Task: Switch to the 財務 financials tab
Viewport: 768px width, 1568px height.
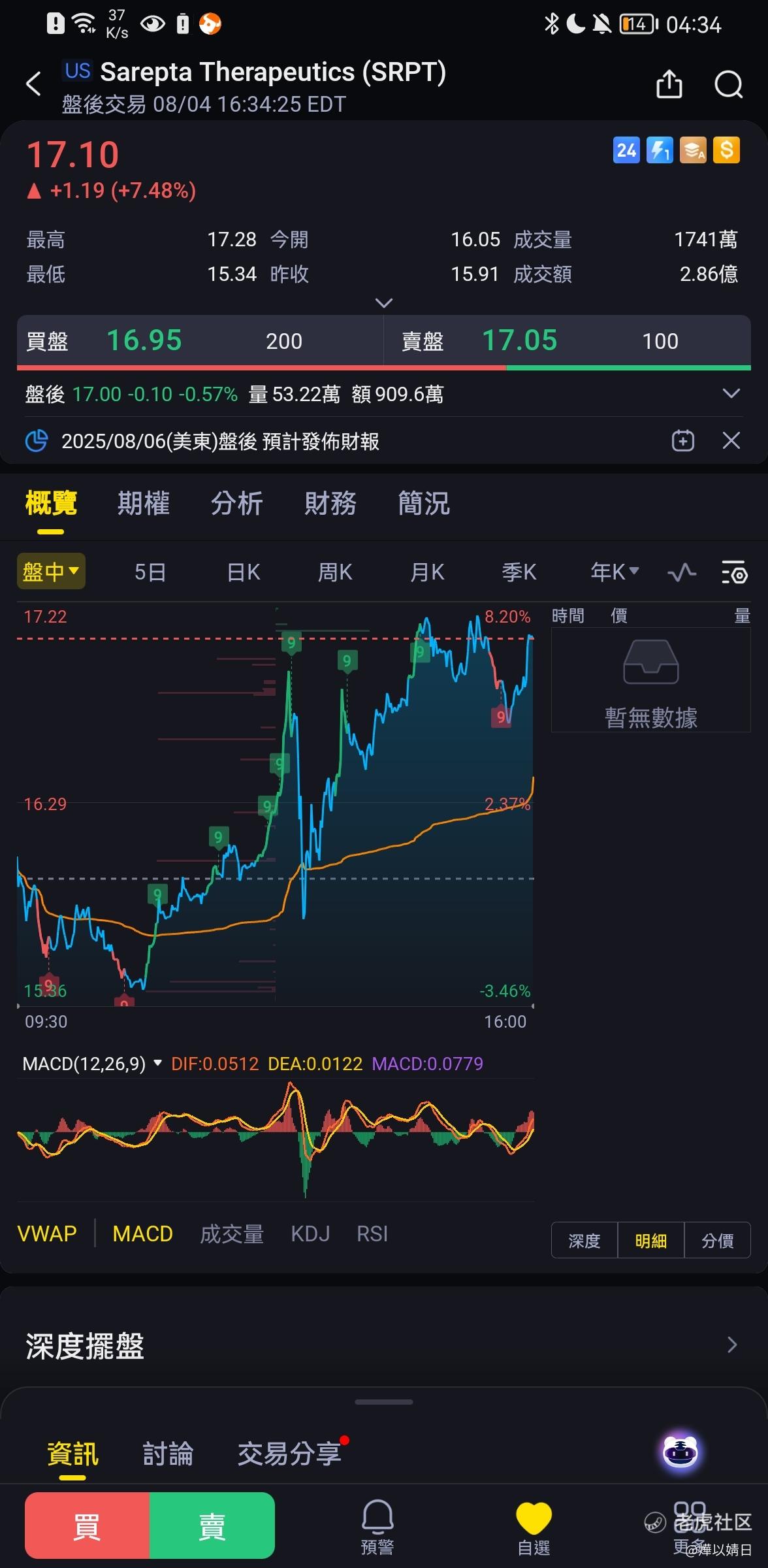Action: (330, 503)
